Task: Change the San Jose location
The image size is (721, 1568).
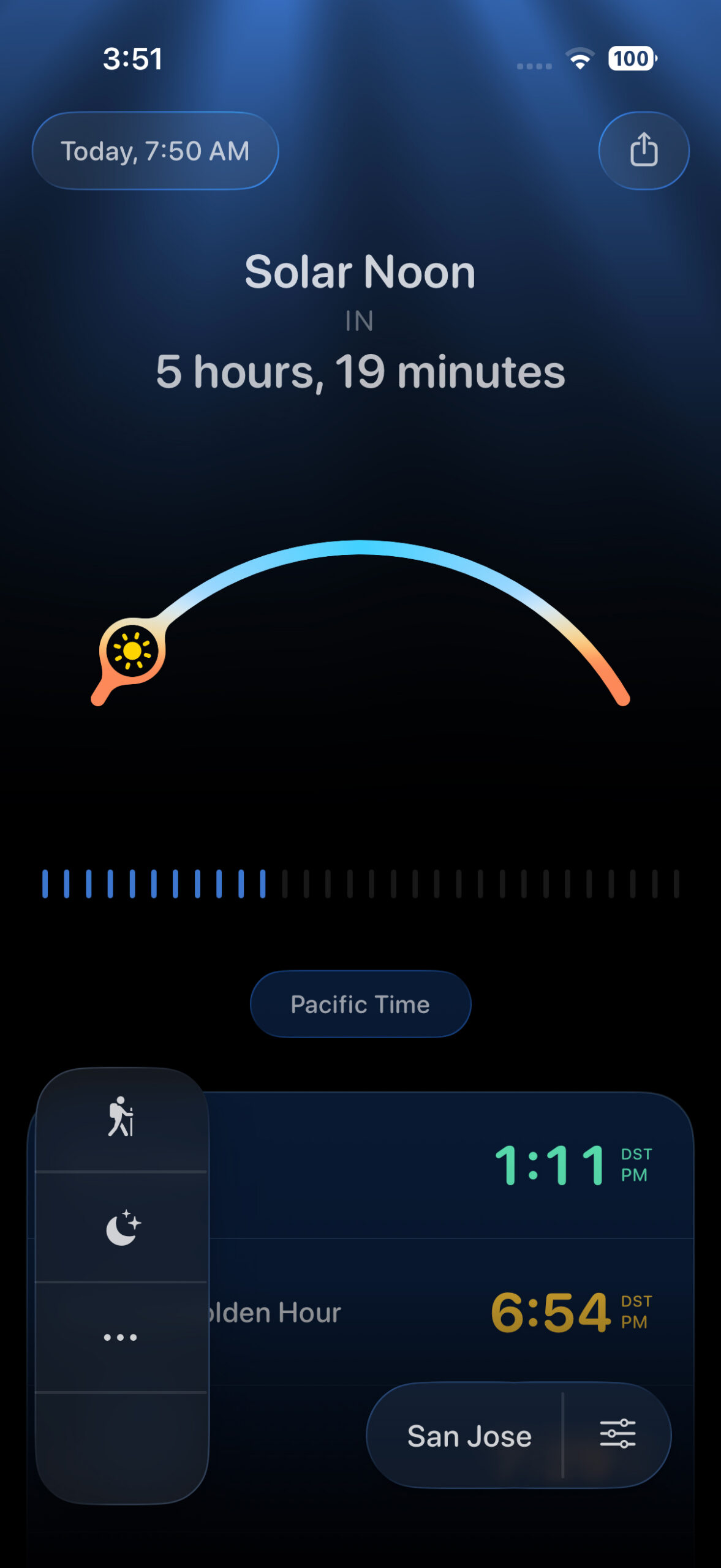Action: [469, 1436]
